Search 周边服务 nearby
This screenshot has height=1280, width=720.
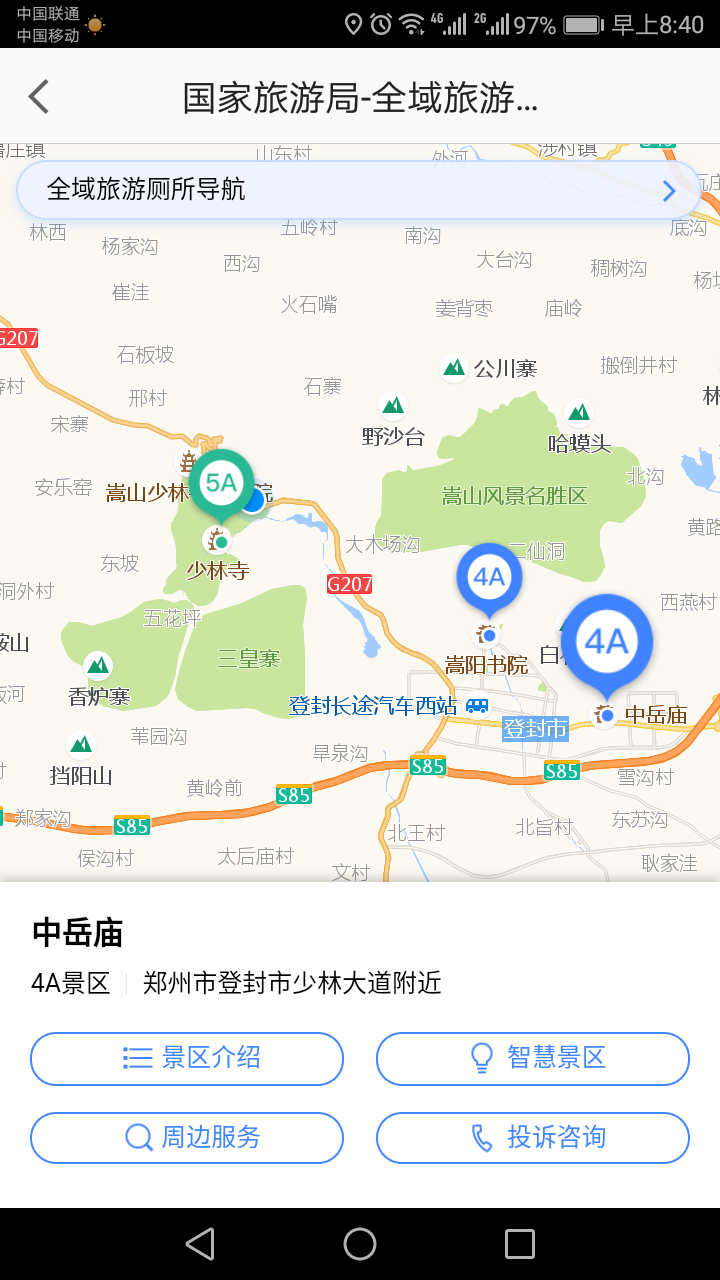[187, 1137]
